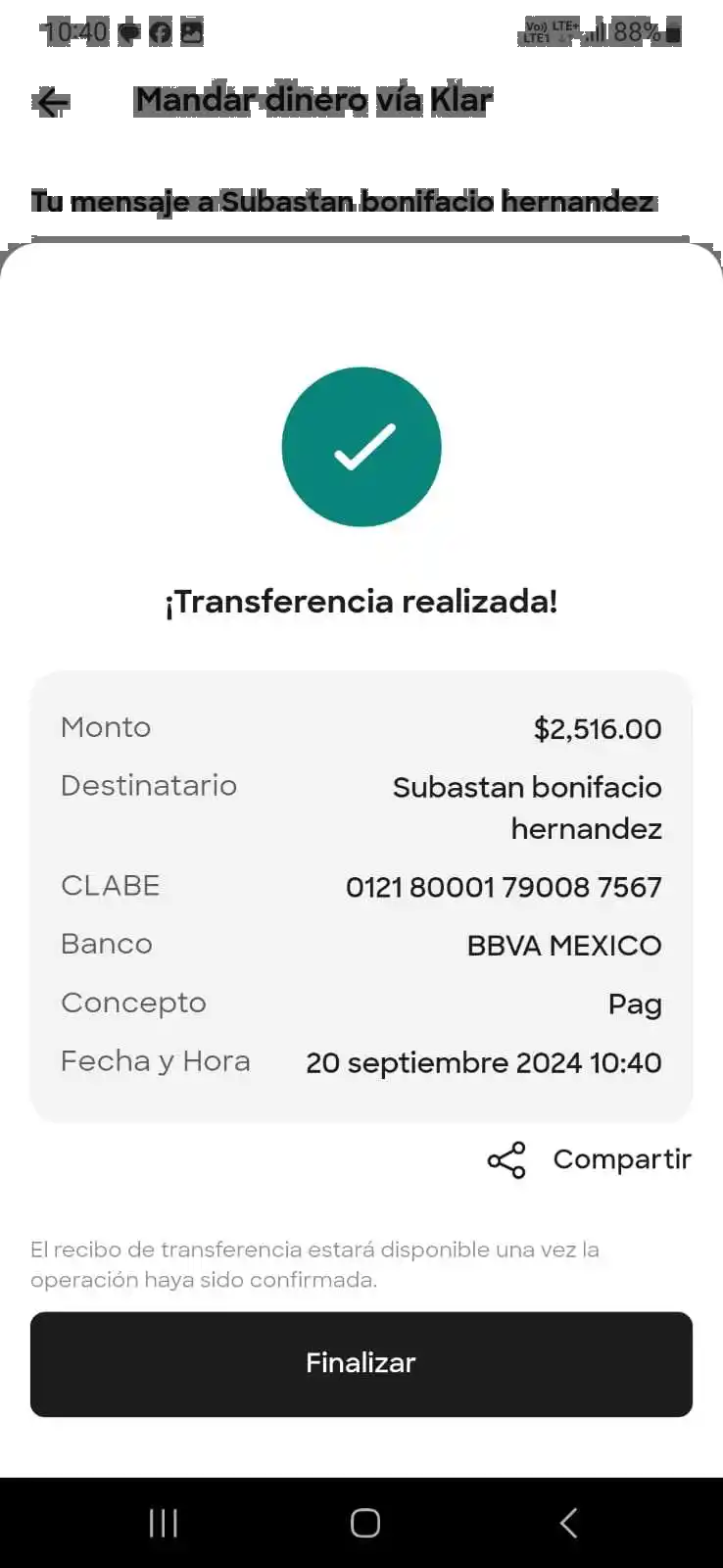Share the transfer details via Compartir
Image resolution: width=723 pixels, height=1568 pixels.
tap(590, 1159)
